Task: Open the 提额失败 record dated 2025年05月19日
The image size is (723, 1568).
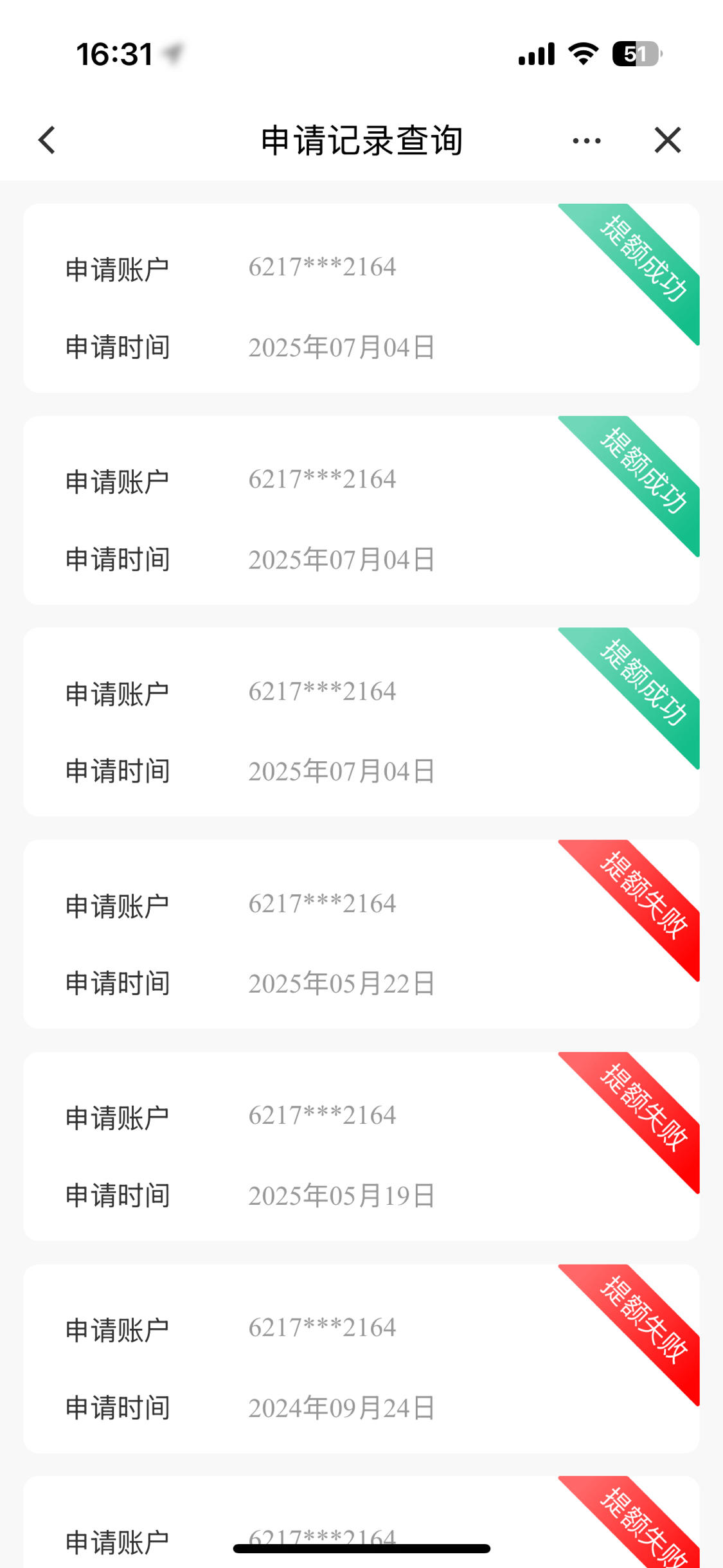Action: tap(361, 1146)
